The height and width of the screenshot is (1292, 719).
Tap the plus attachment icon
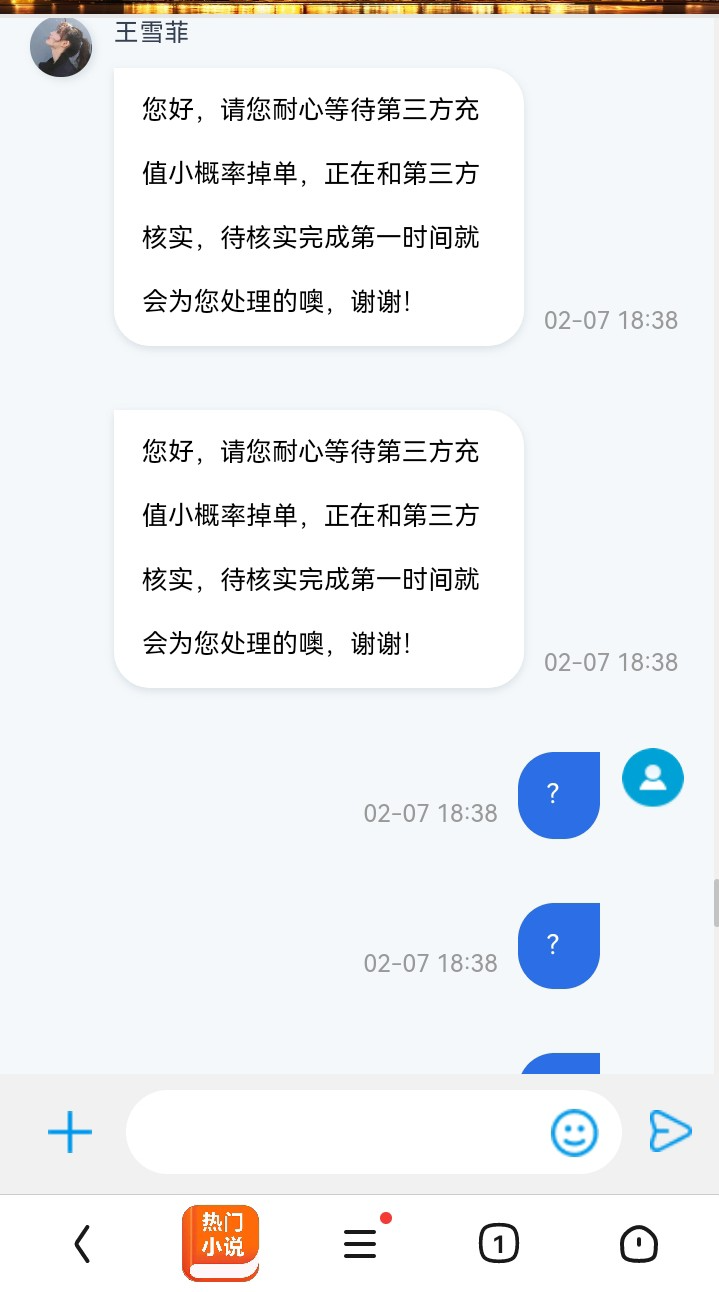tap(70, 1132)
